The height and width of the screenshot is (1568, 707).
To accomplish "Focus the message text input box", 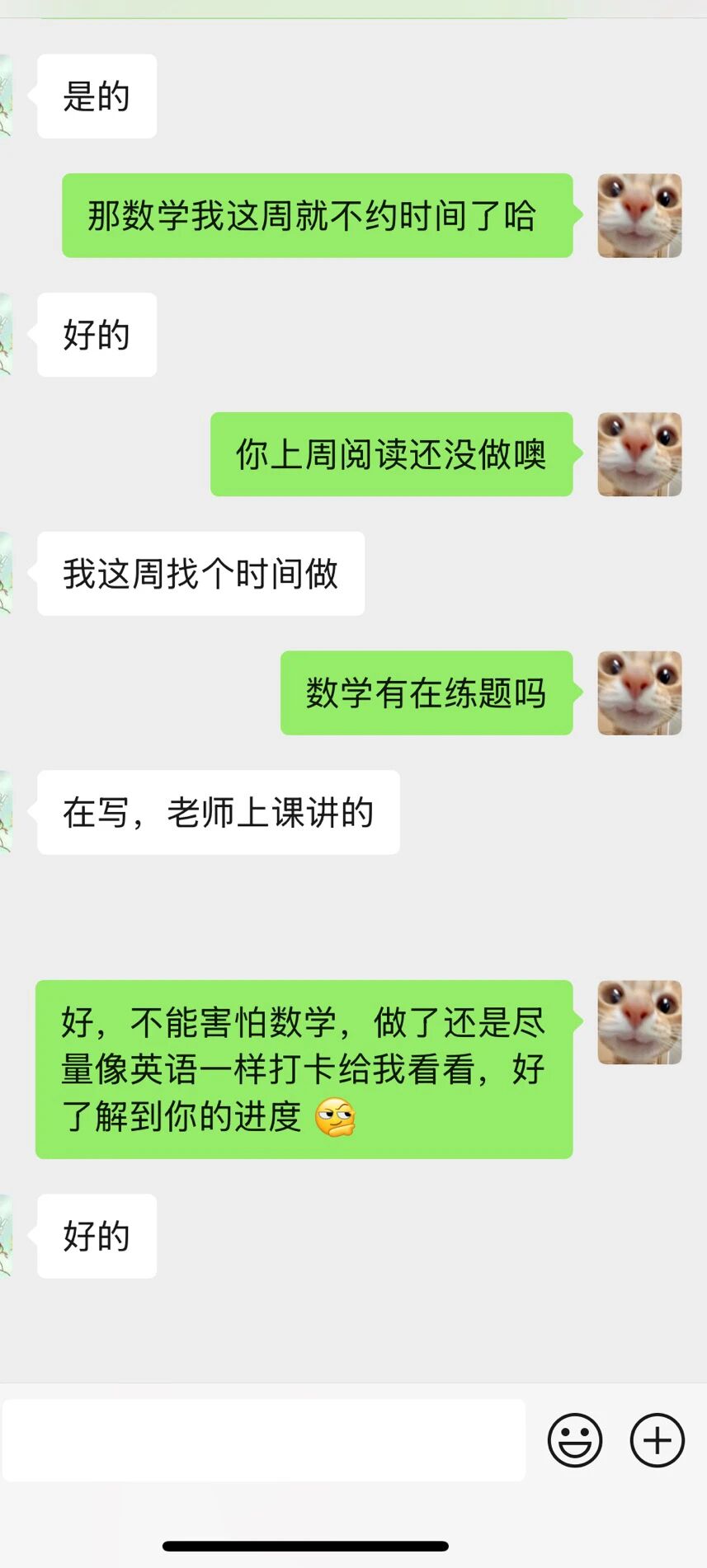I will click(x=264, y=1440).
